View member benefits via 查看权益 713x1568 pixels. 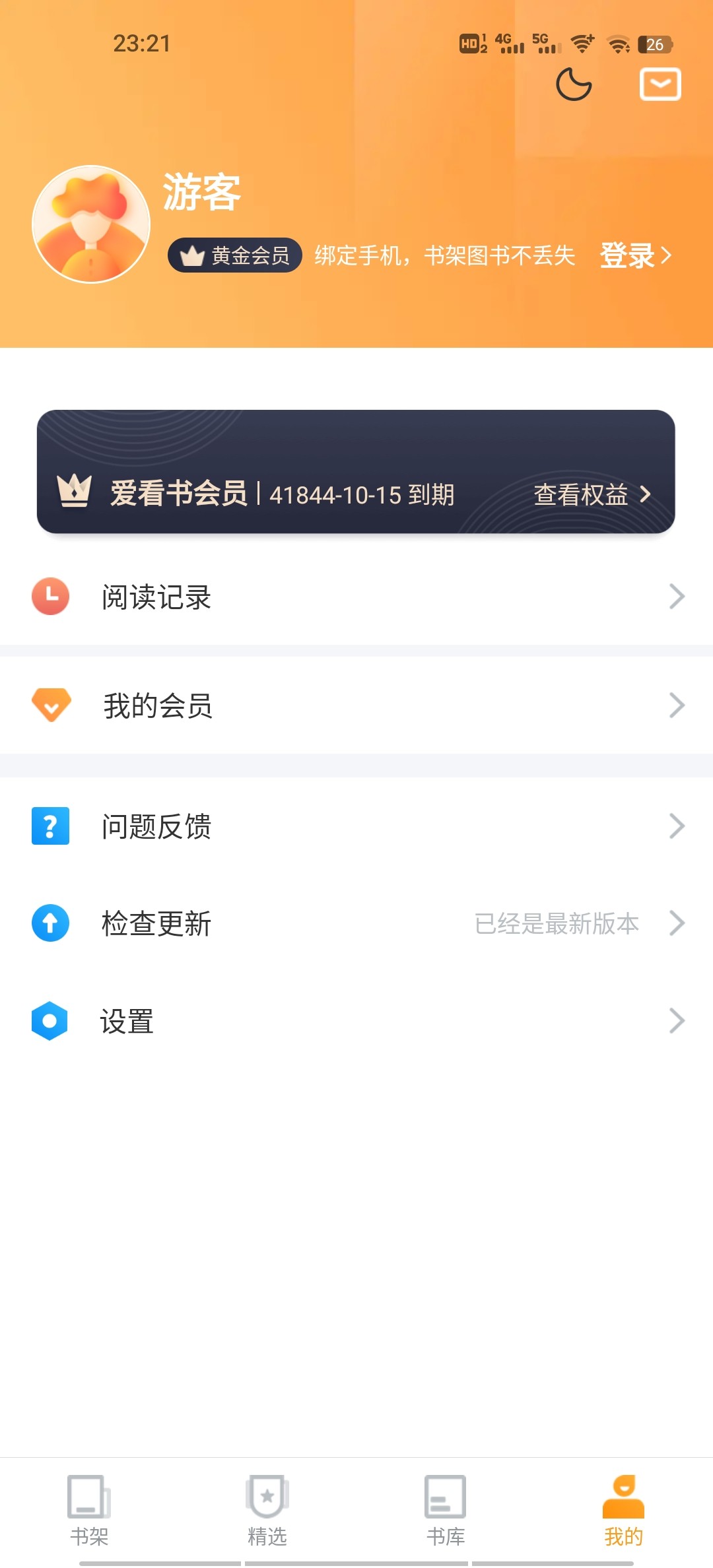(x=592, y=494)
